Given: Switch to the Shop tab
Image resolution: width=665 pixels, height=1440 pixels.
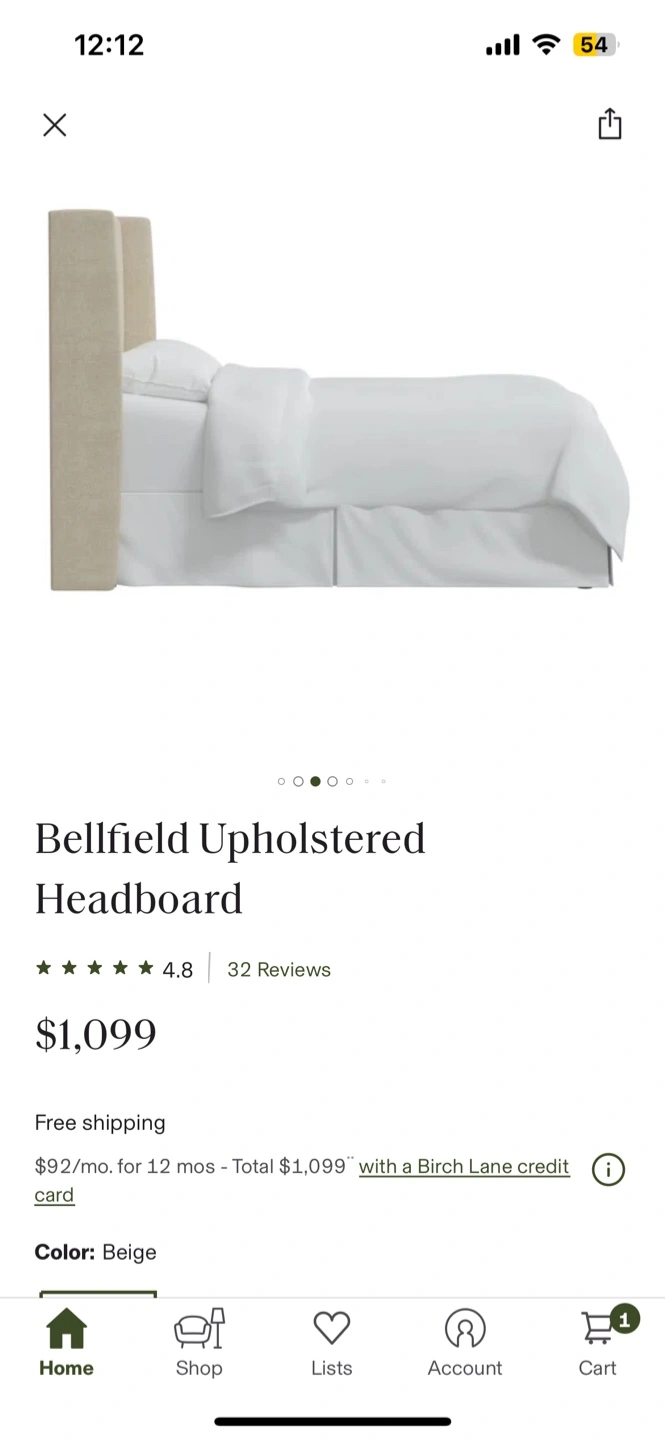Looking at the screenshot, I should (199, 1344).
